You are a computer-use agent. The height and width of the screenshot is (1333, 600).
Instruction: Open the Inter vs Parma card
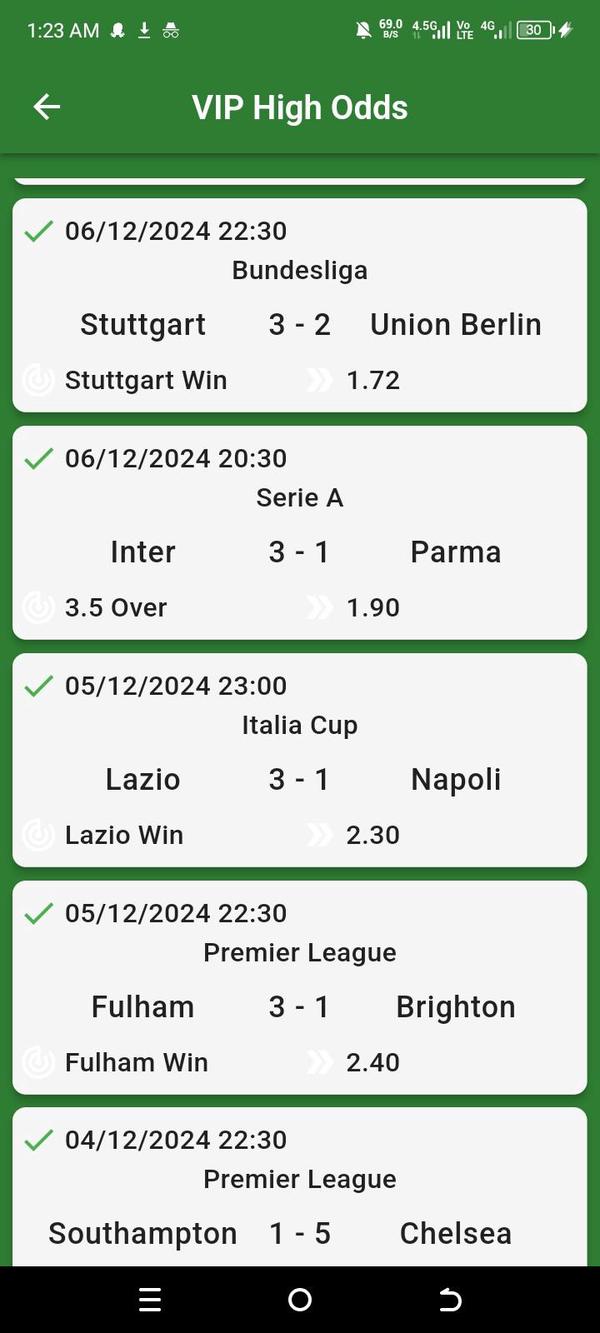click(x=299, y=532)
